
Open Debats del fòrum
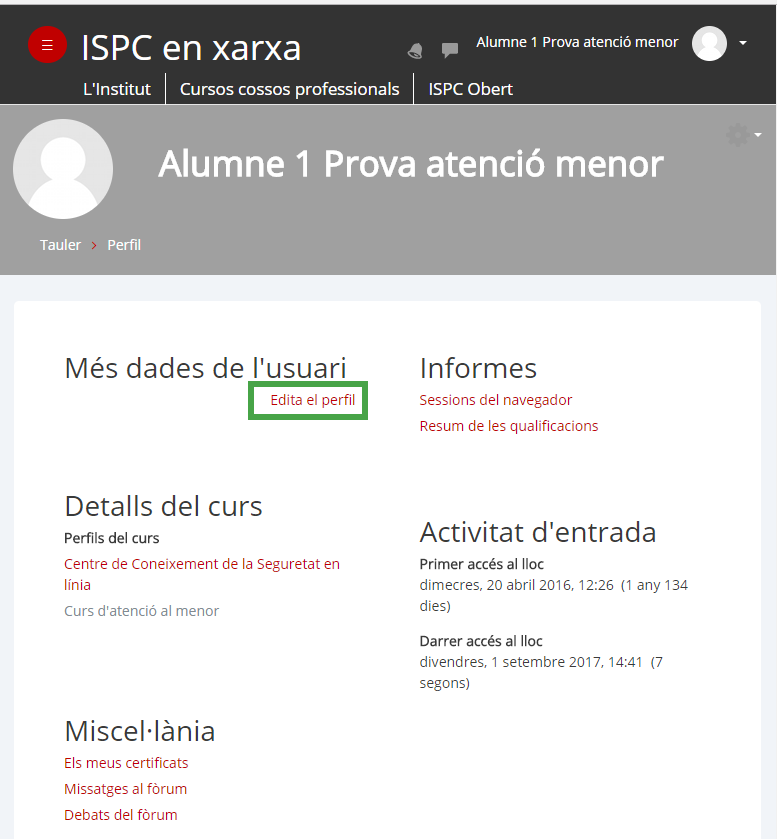[120, 815]
